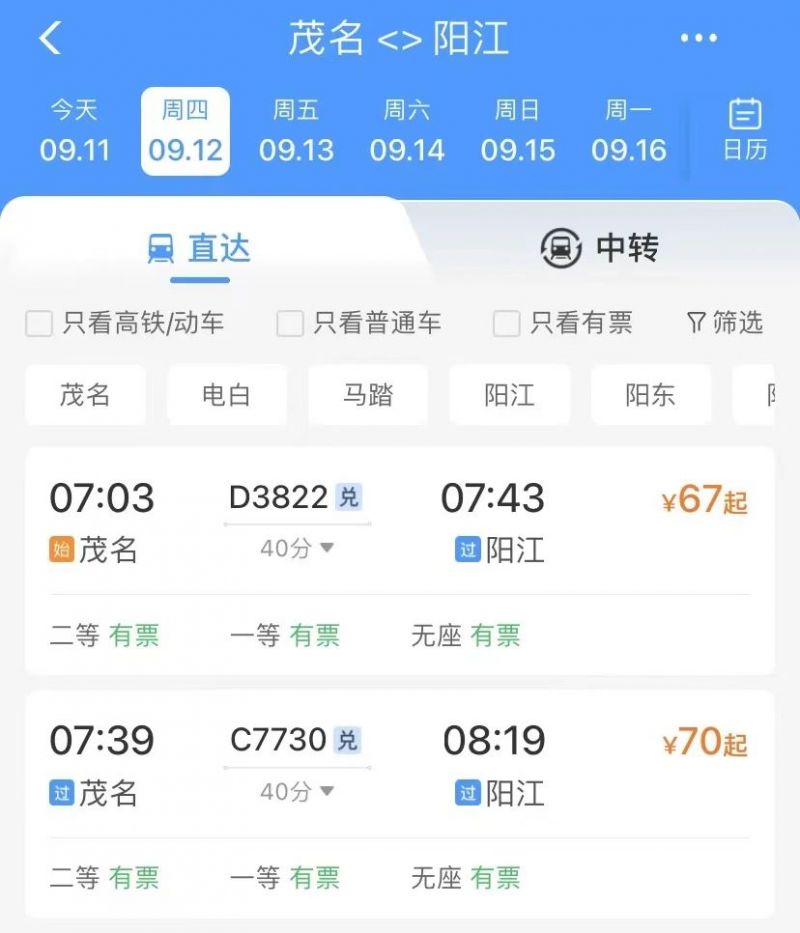Image resolution: width=800 pixels, height=933 pixels.
Task: Open the 筛选 filter options
Action: [x=725, y=323]
